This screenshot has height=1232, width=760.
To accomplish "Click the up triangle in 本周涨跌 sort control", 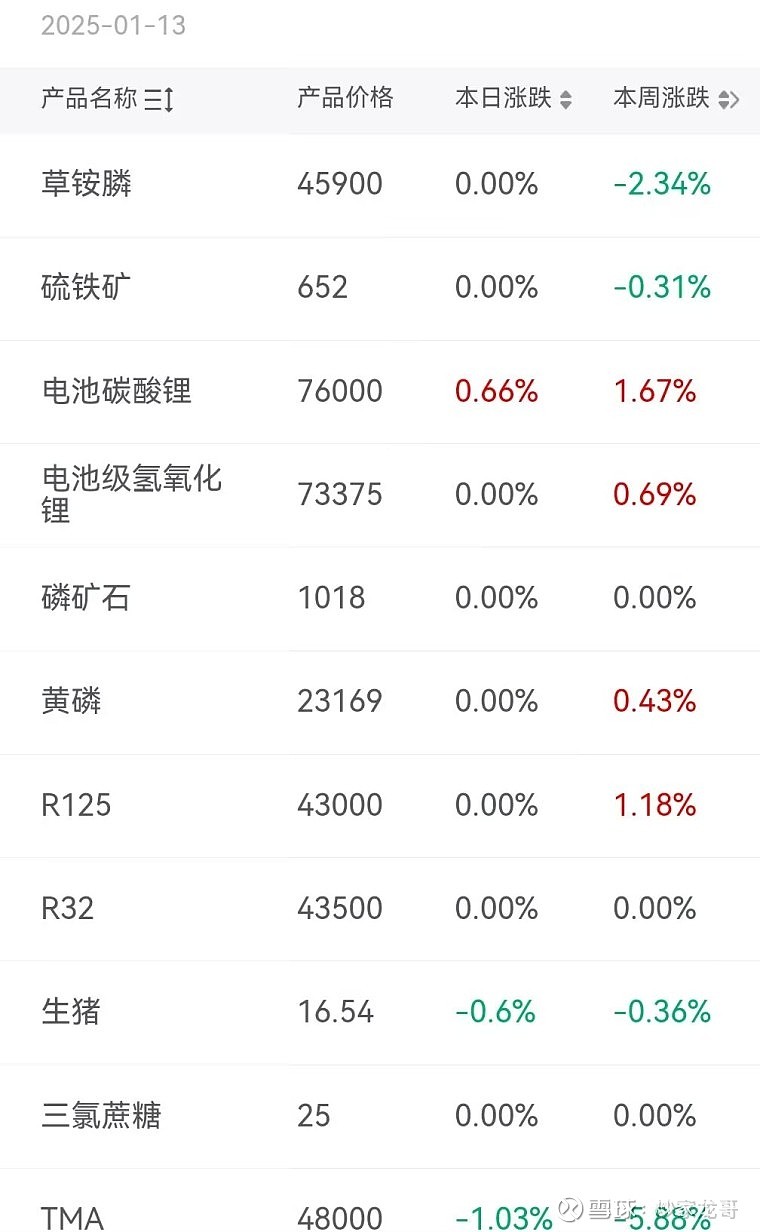I will (x=722, y=93).
